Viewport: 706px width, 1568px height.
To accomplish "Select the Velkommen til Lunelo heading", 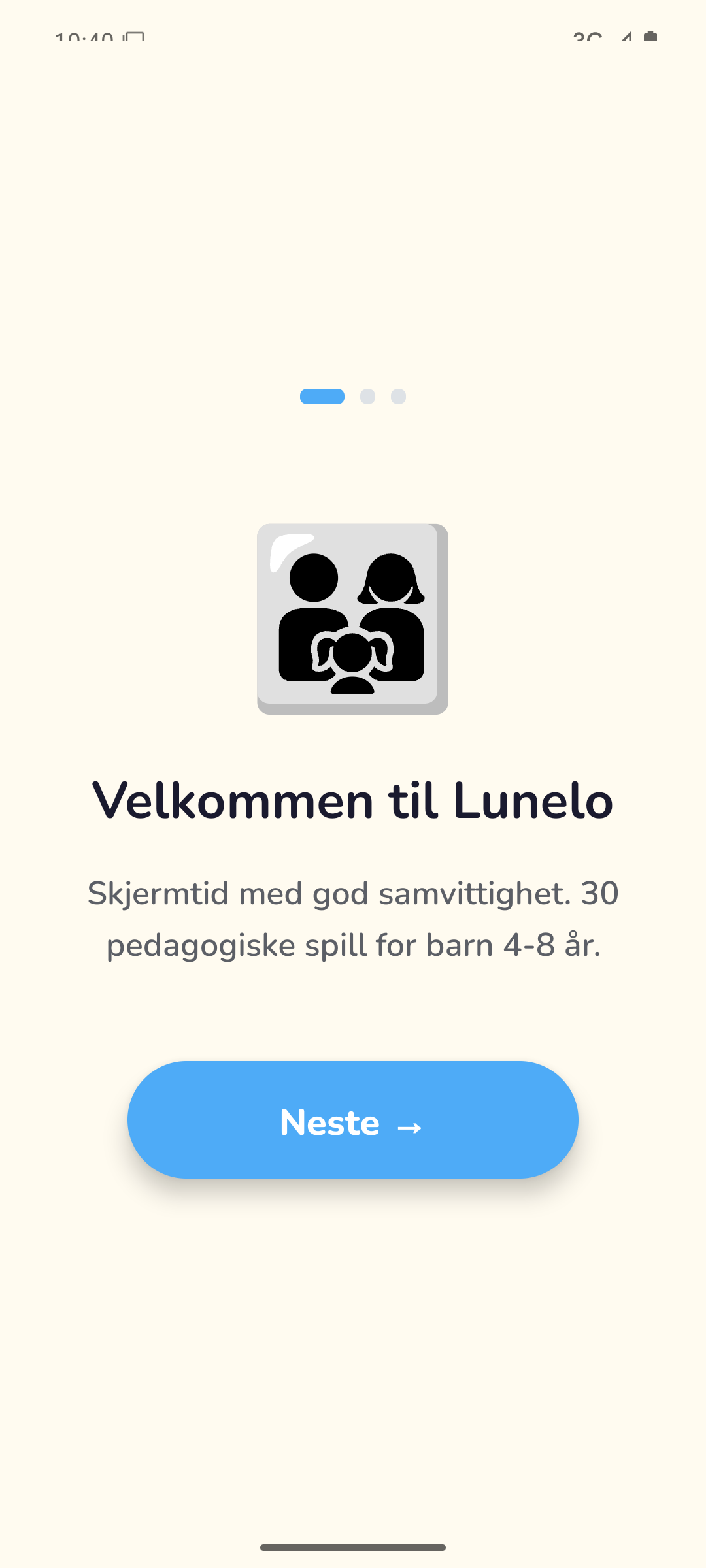I will tap(352, 802).
